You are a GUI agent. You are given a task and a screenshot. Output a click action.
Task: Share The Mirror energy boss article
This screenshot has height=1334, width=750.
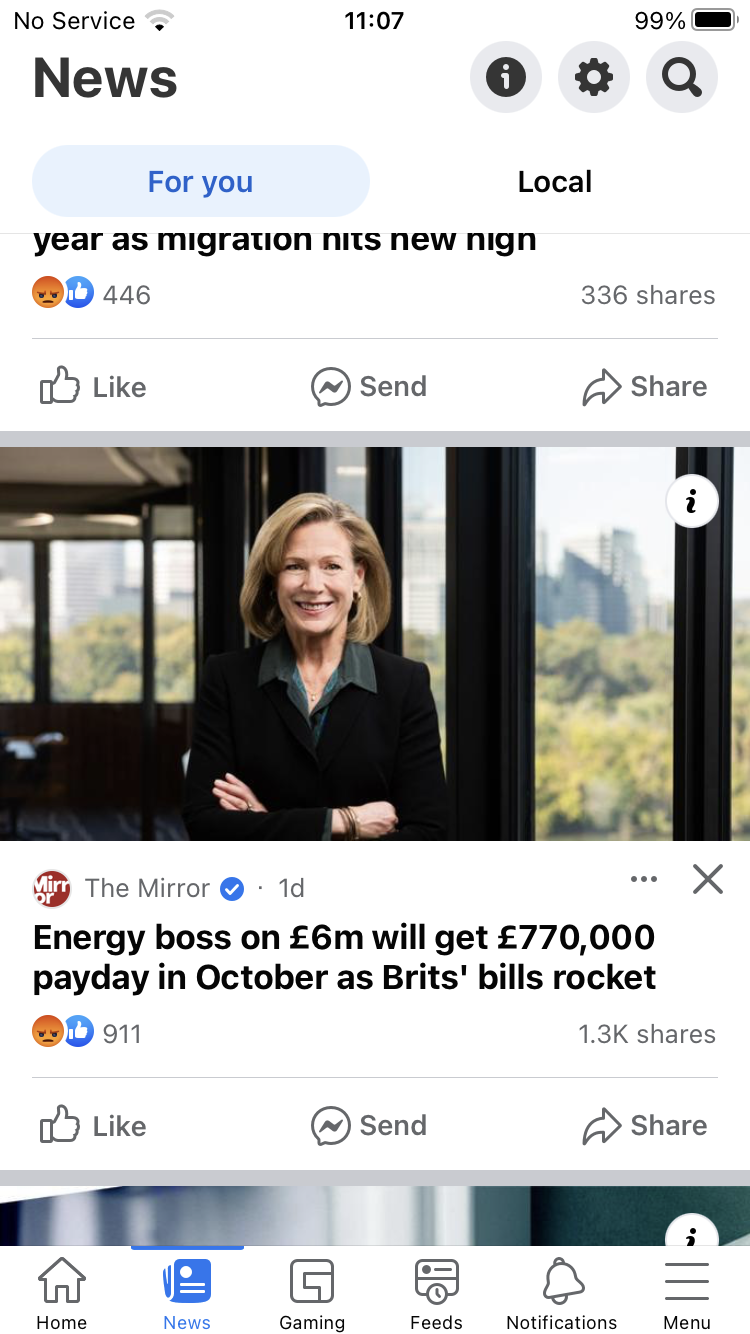point(645,1126)
